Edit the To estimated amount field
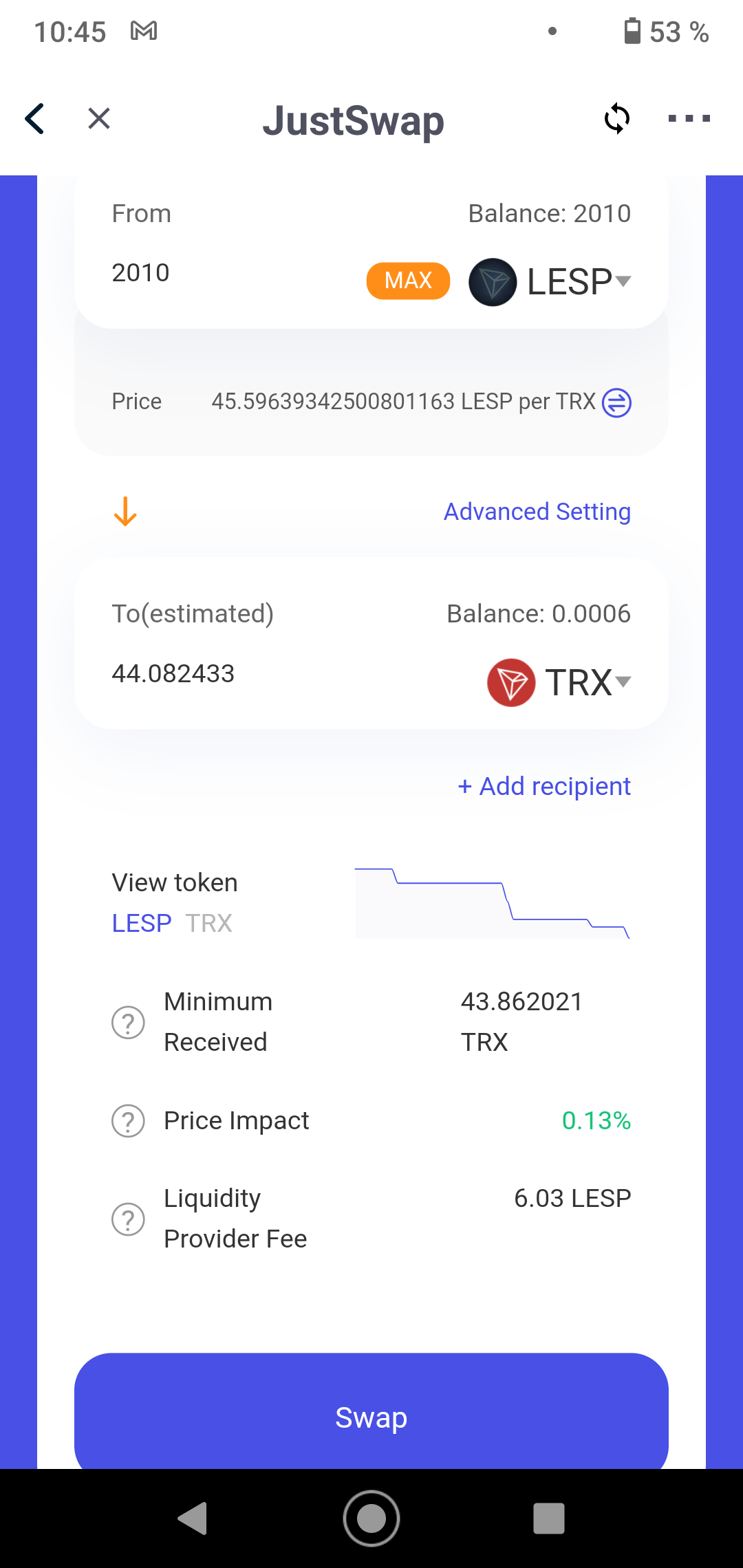 [x=173, y=673]
